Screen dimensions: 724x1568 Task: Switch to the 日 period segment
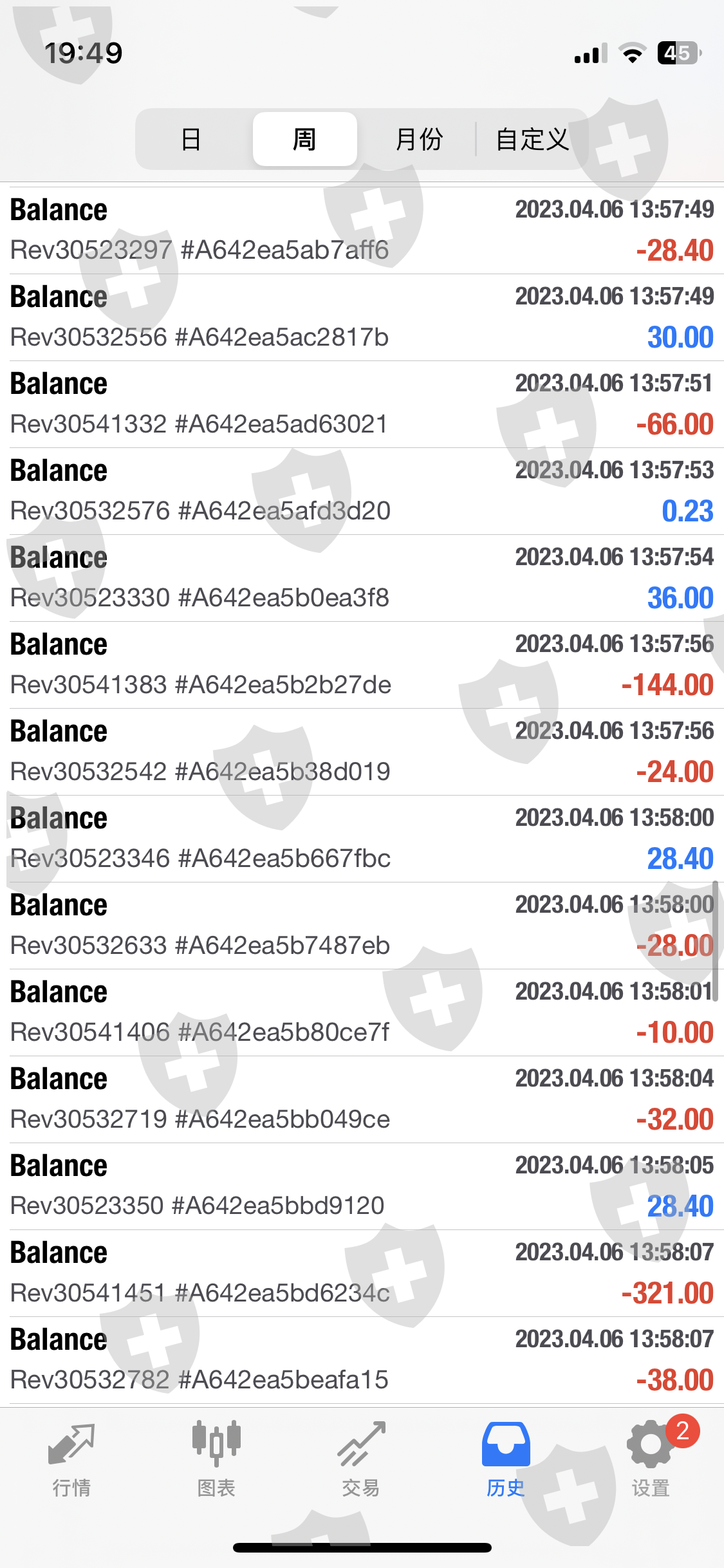(191, 139)
